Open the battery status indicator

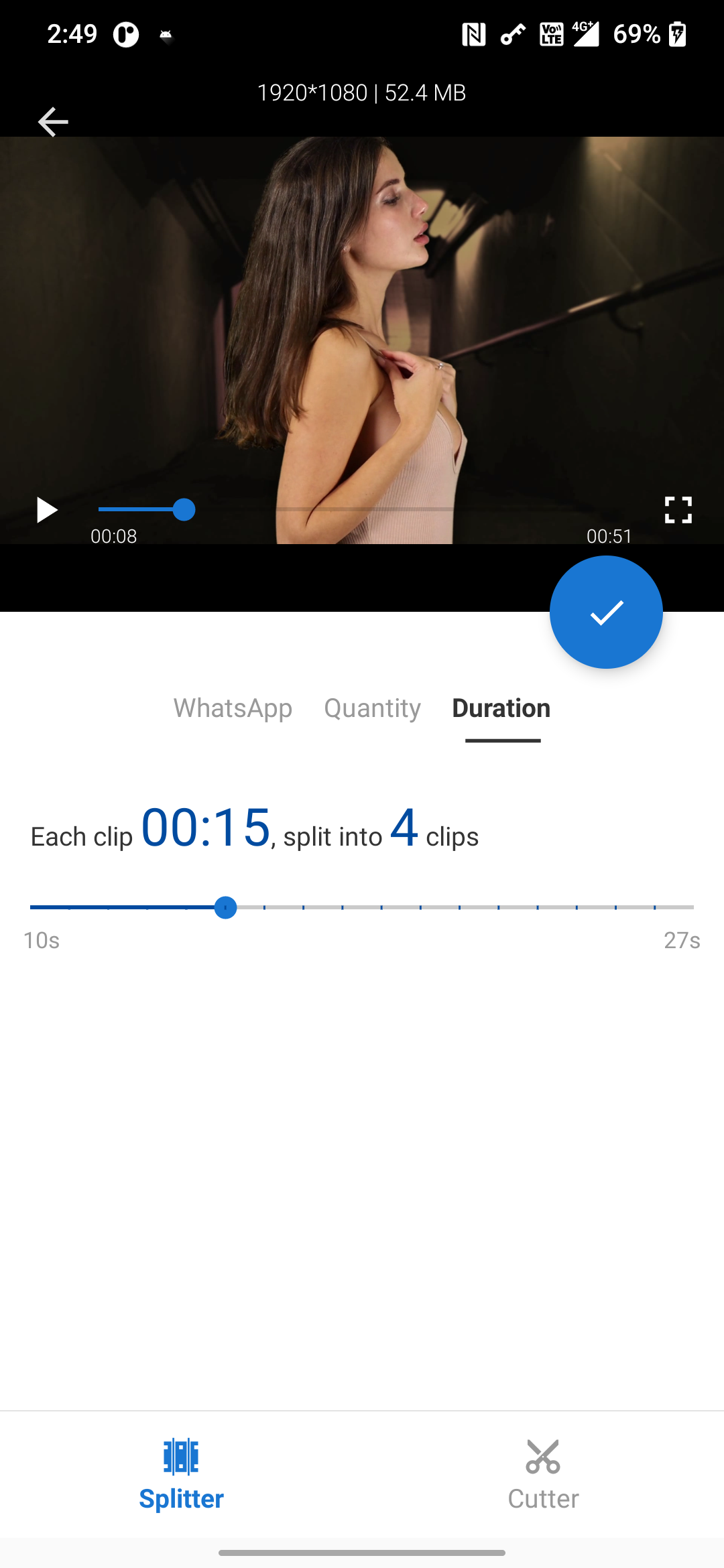[x=675, y=34]
